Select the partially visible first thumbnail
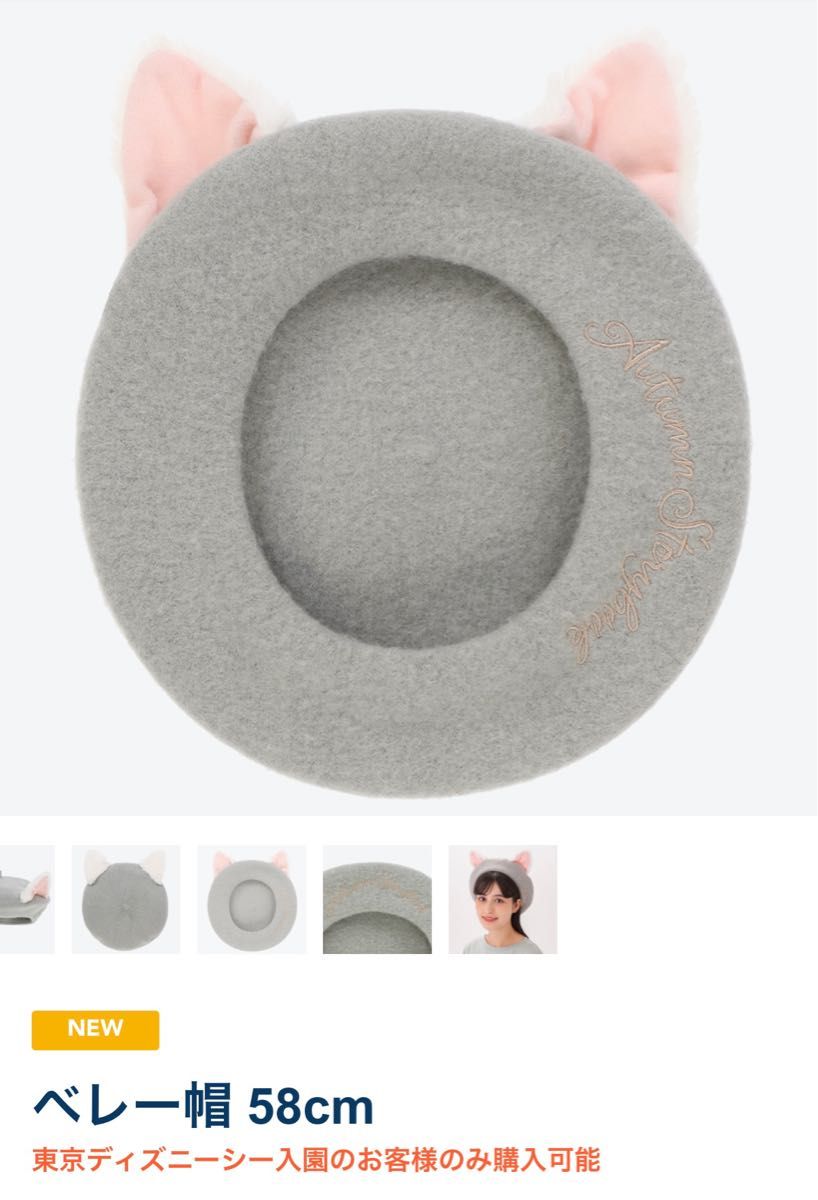 (25, 899)
